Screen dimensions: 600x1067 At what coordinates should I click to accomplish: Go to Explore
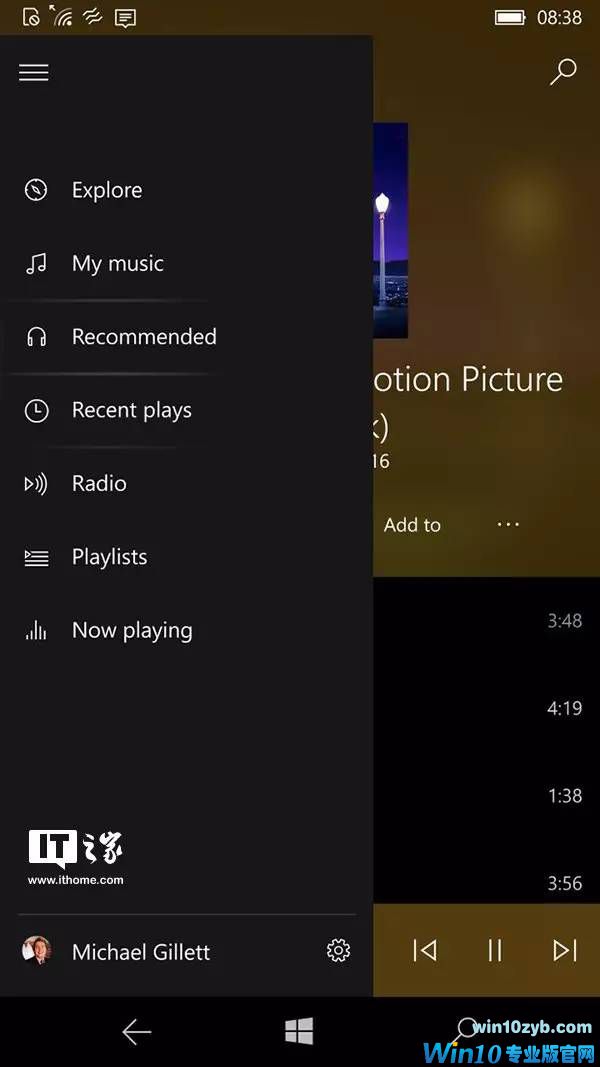pyautogui.click(x=106, y=190)
